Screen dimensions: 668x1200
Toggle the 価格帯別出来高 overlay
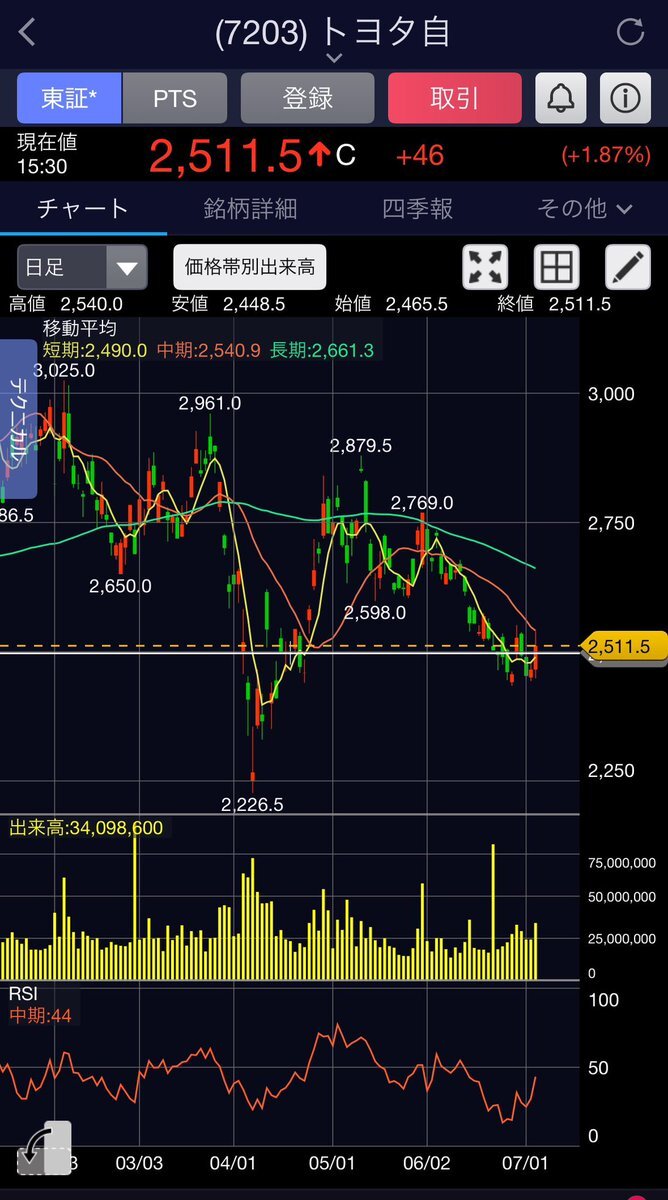coord(250,267)
